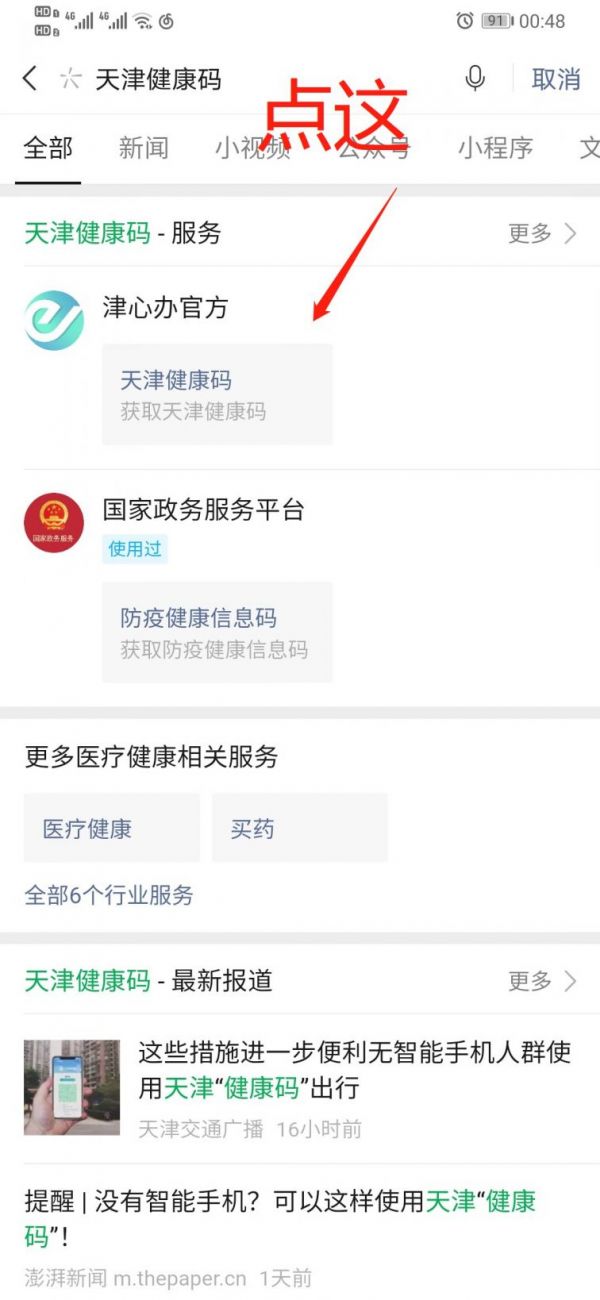The width and height of the screenshot is (600, 1300).
Task: Read the 澎湃新闻 reminder article
Action: [x=280, y=1218]
